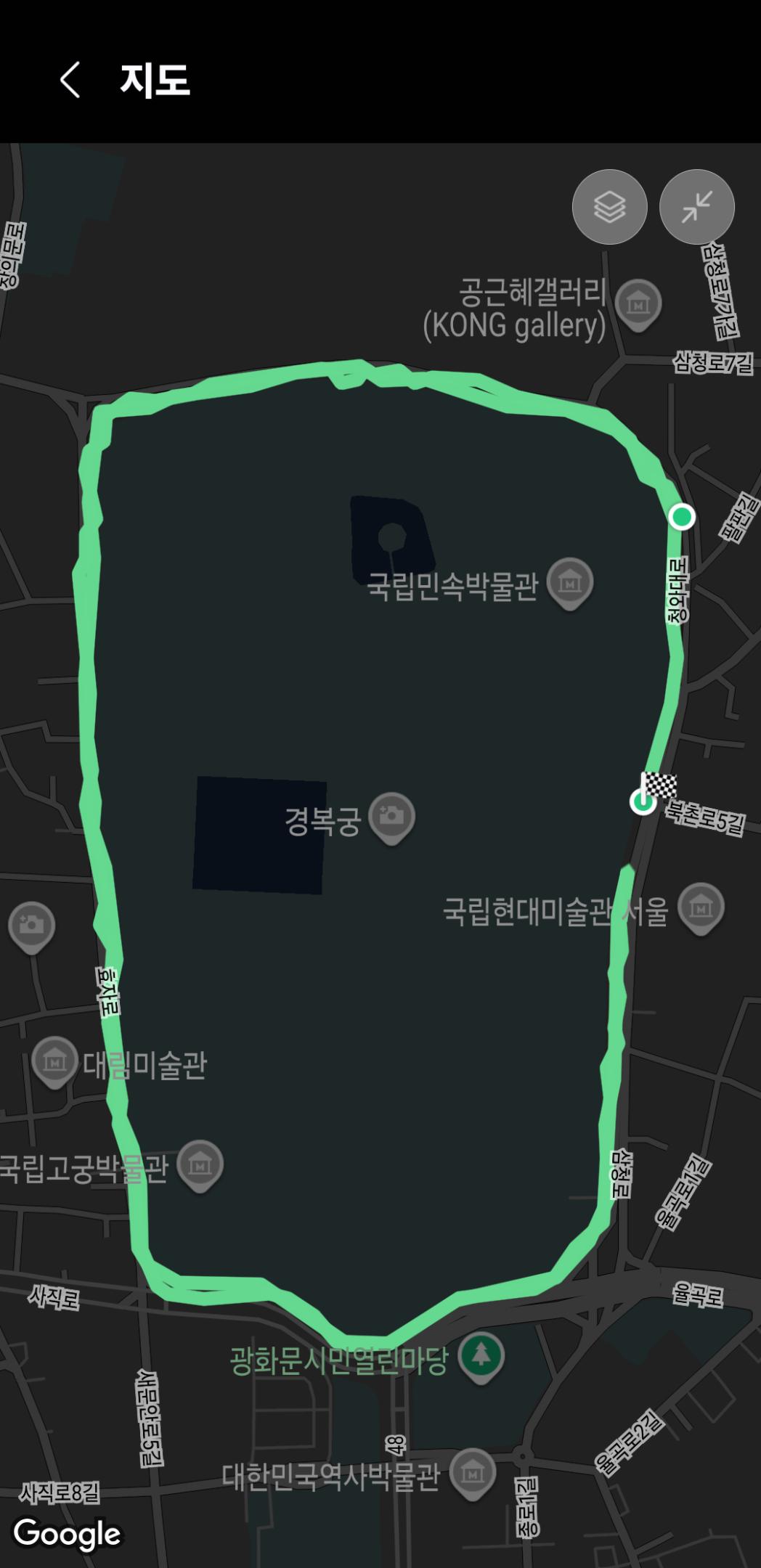Collapse the map with the minimize button
Image resolution: width=761 pixels, height=1568 pixels.
(696, 207)
